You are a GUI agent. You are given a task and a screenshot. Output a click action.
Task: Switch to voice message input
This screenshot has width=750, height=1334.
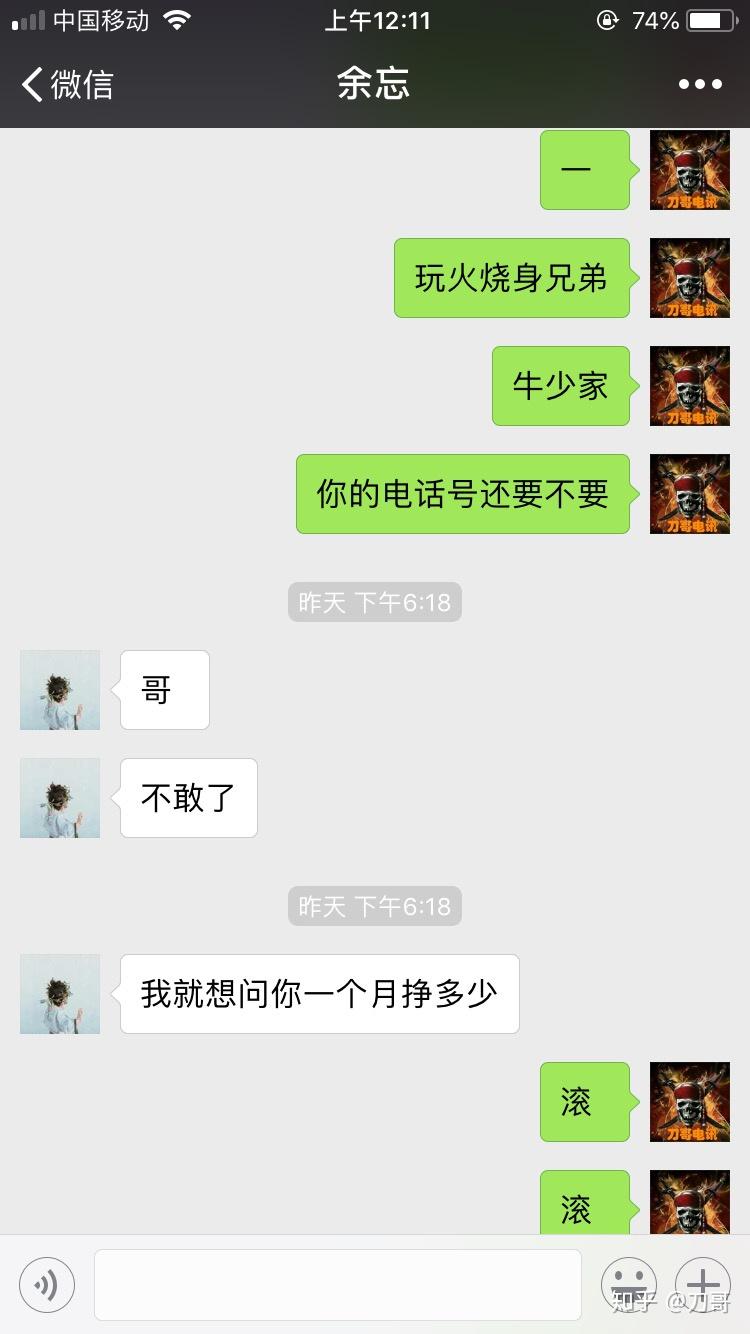tap(47, 1284)
